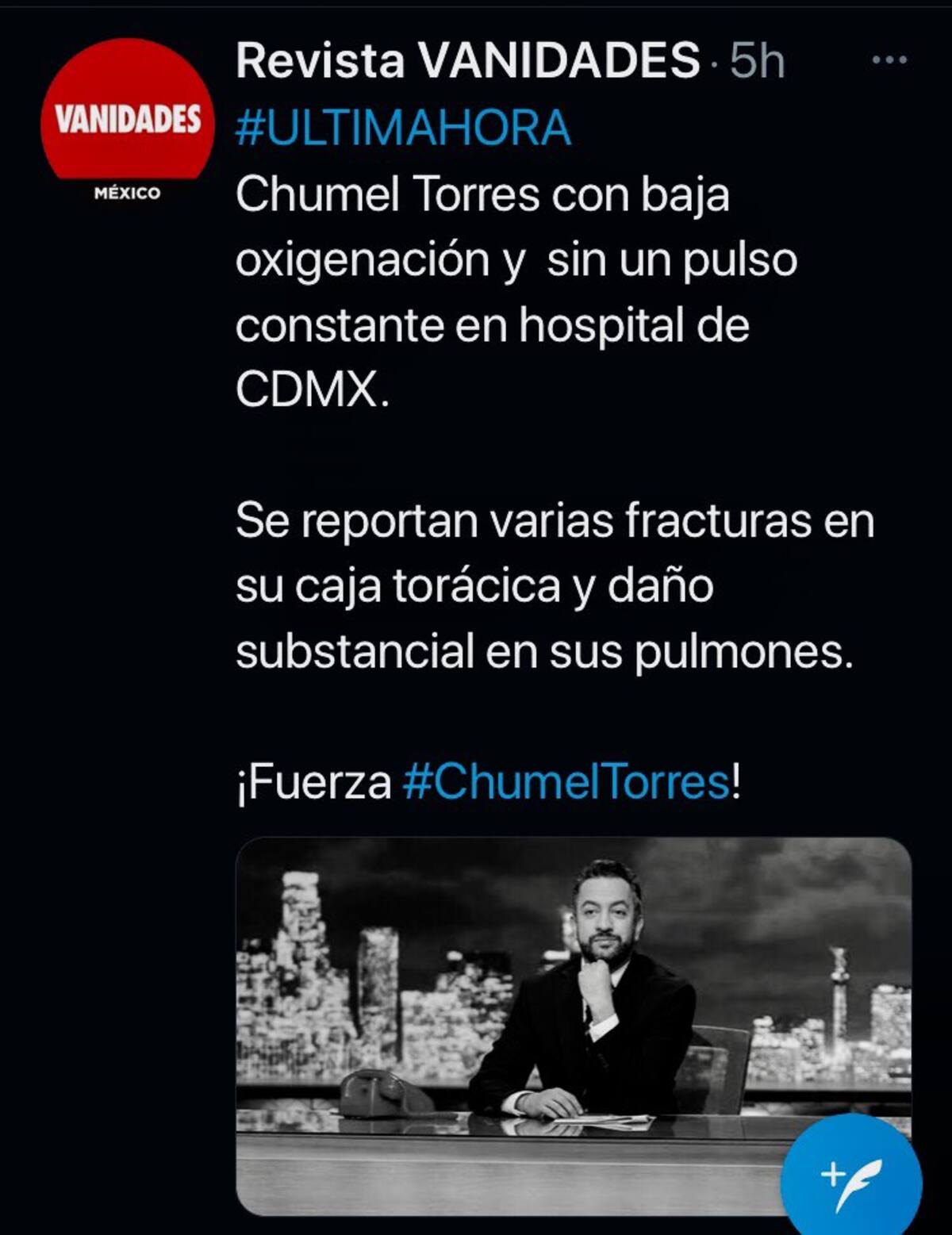952x1235 pixels.
Task: Open the #ChumelTorres hashtag
Action: point(566,782)
